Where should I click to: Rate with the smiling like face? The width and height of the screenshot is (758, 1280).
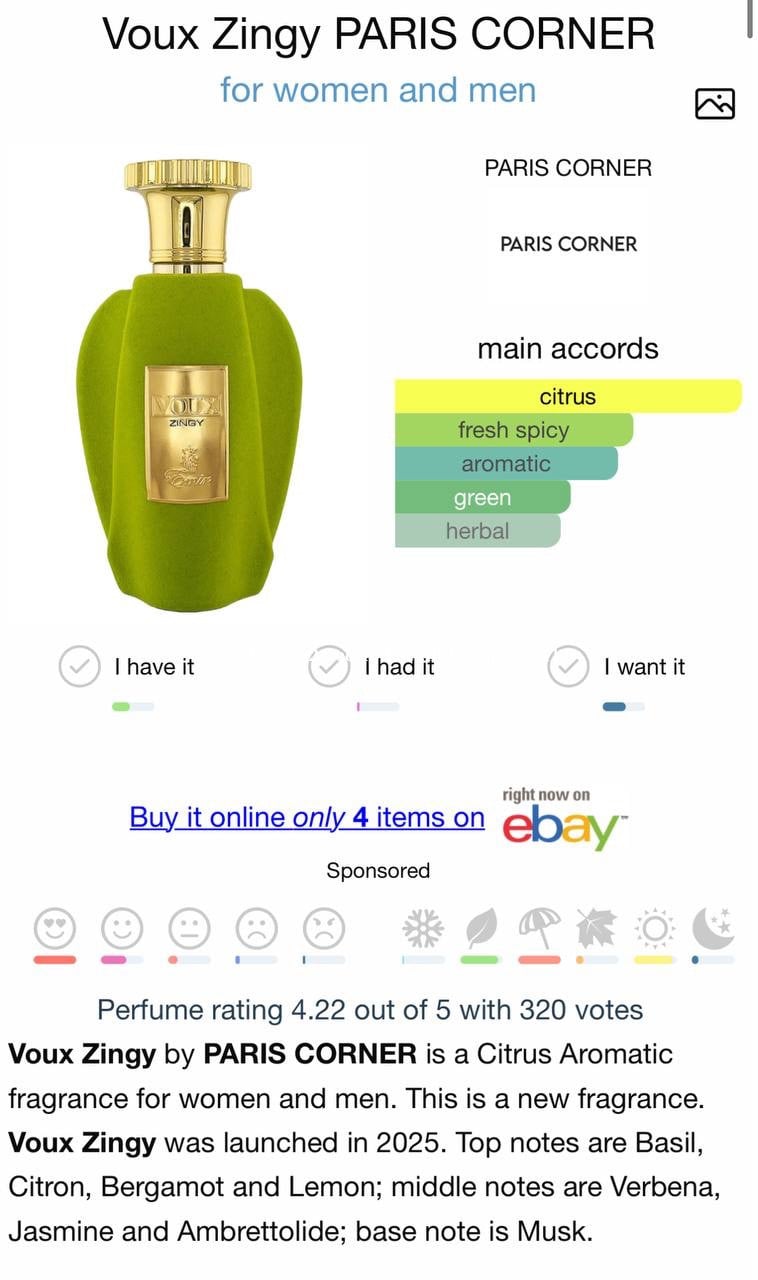tap(122, 929)
